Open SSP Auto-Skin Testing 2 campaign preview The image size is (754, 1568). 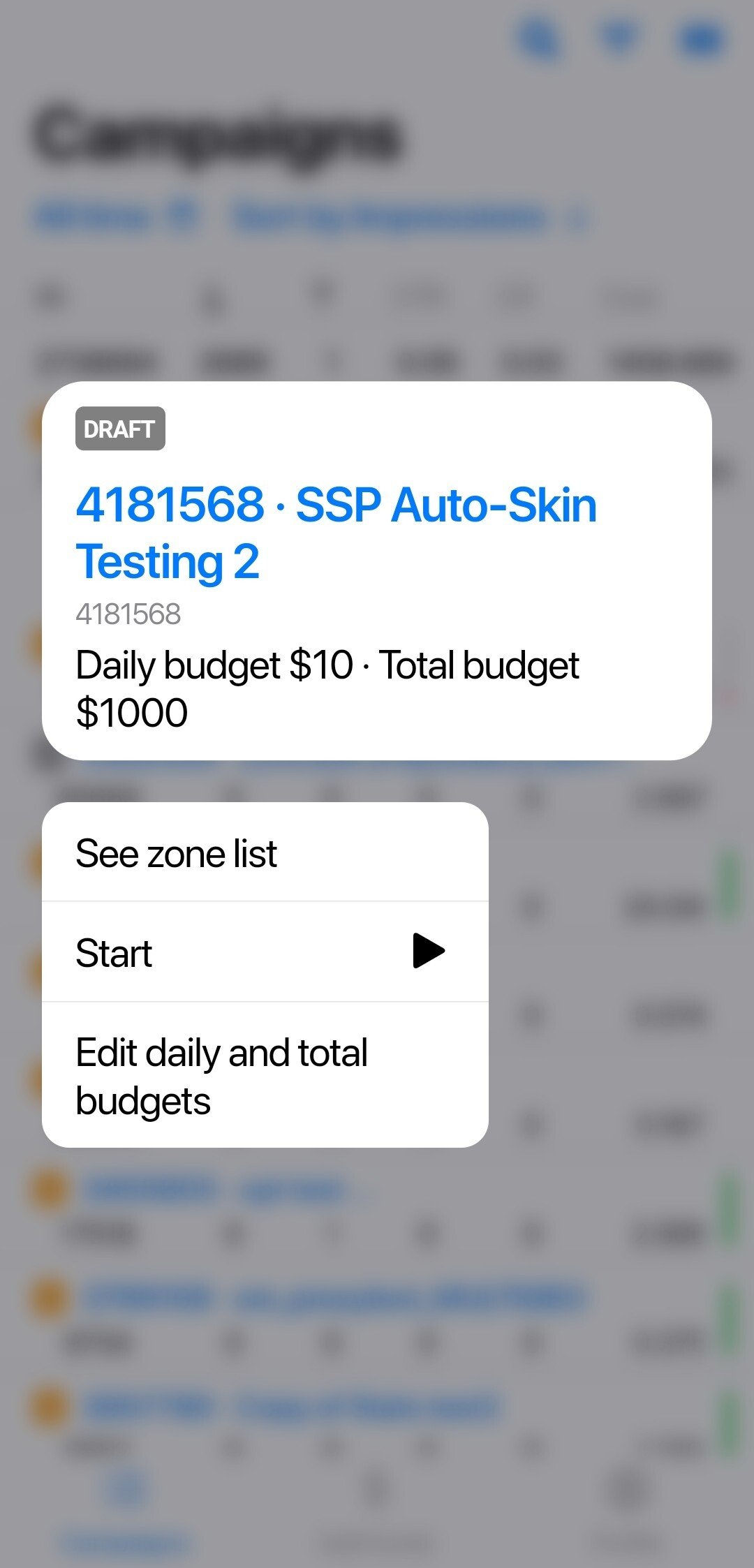click(336, 533)
